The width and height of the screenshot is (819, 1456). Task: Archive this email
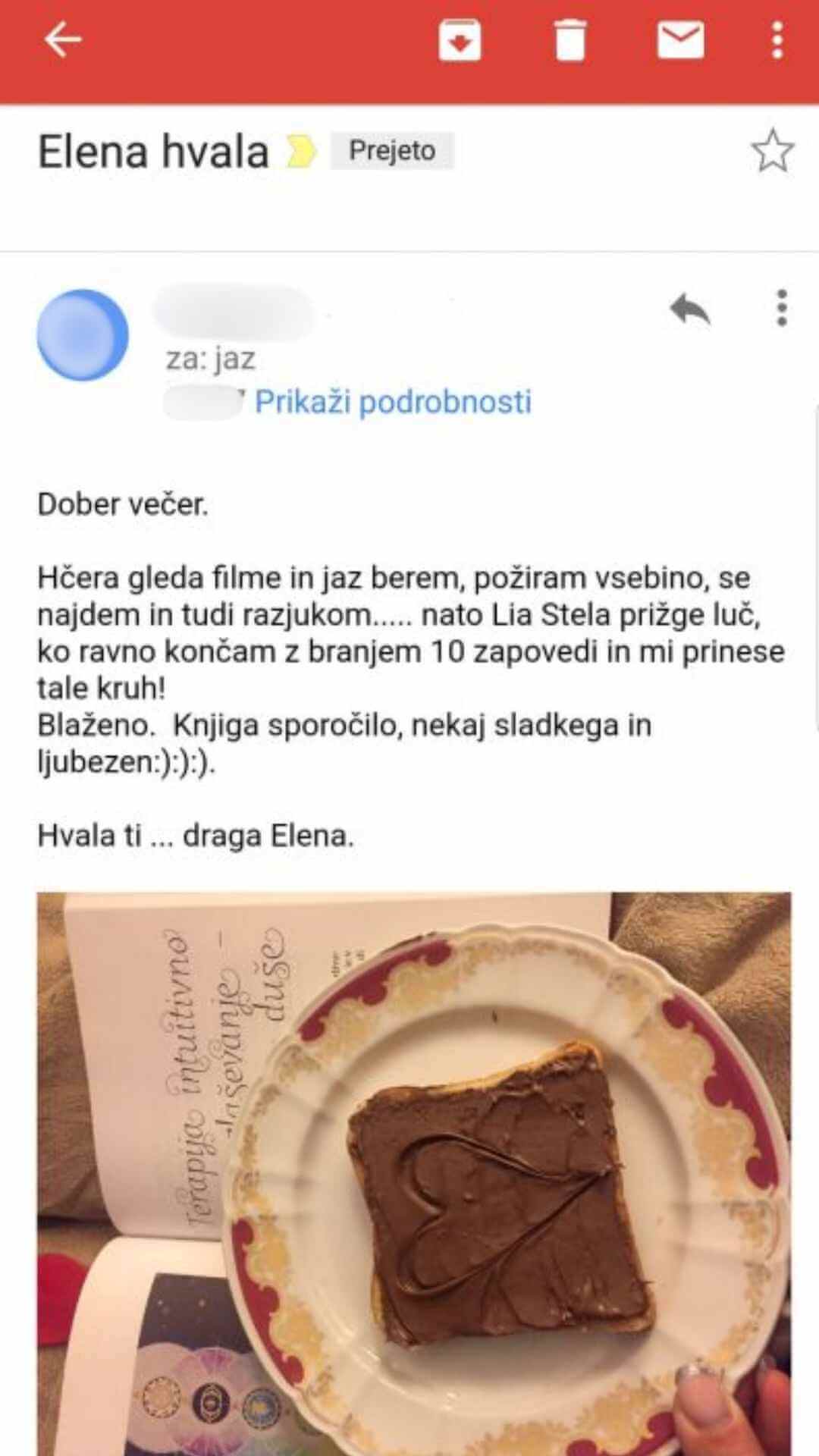point(460,40)
